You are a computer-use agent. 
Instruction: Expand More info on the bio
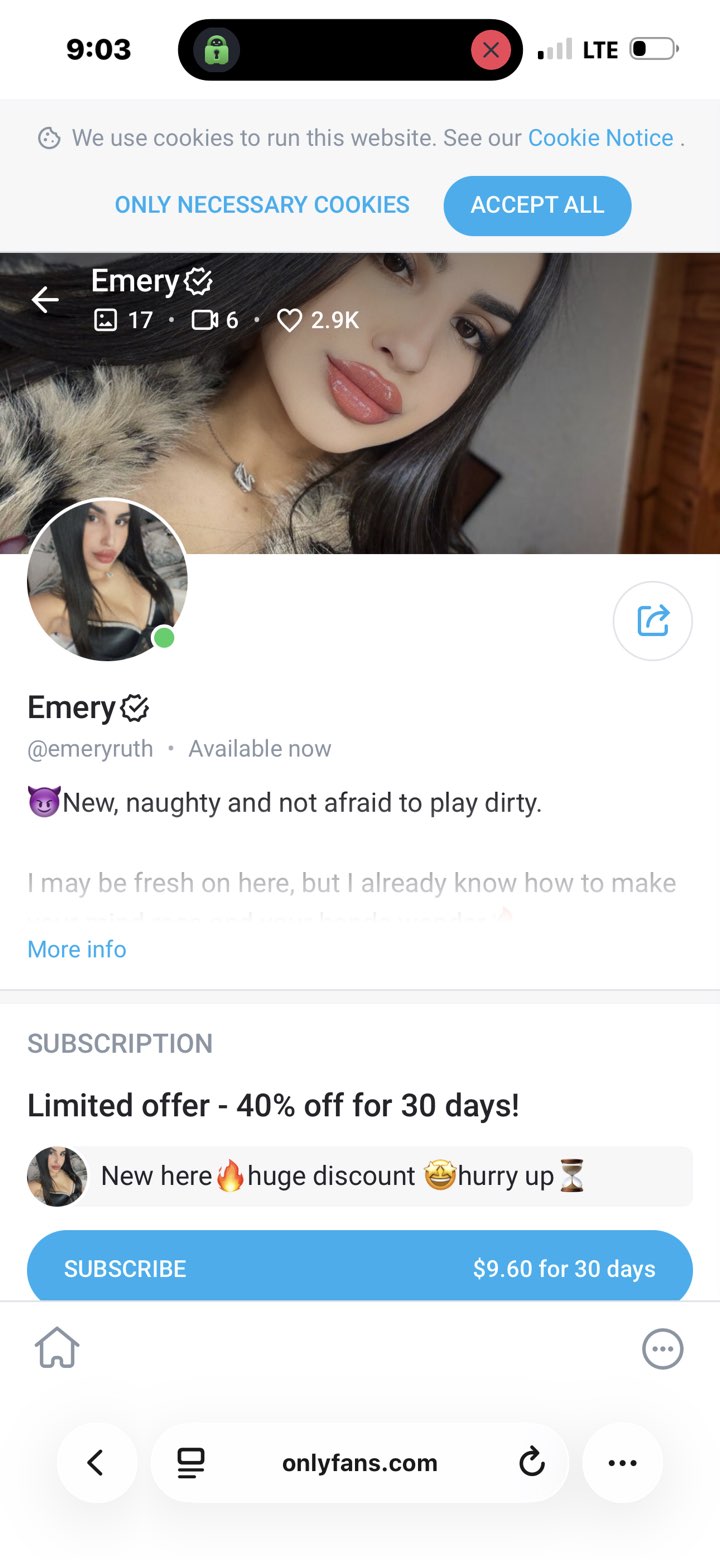[x=77, y=949]
